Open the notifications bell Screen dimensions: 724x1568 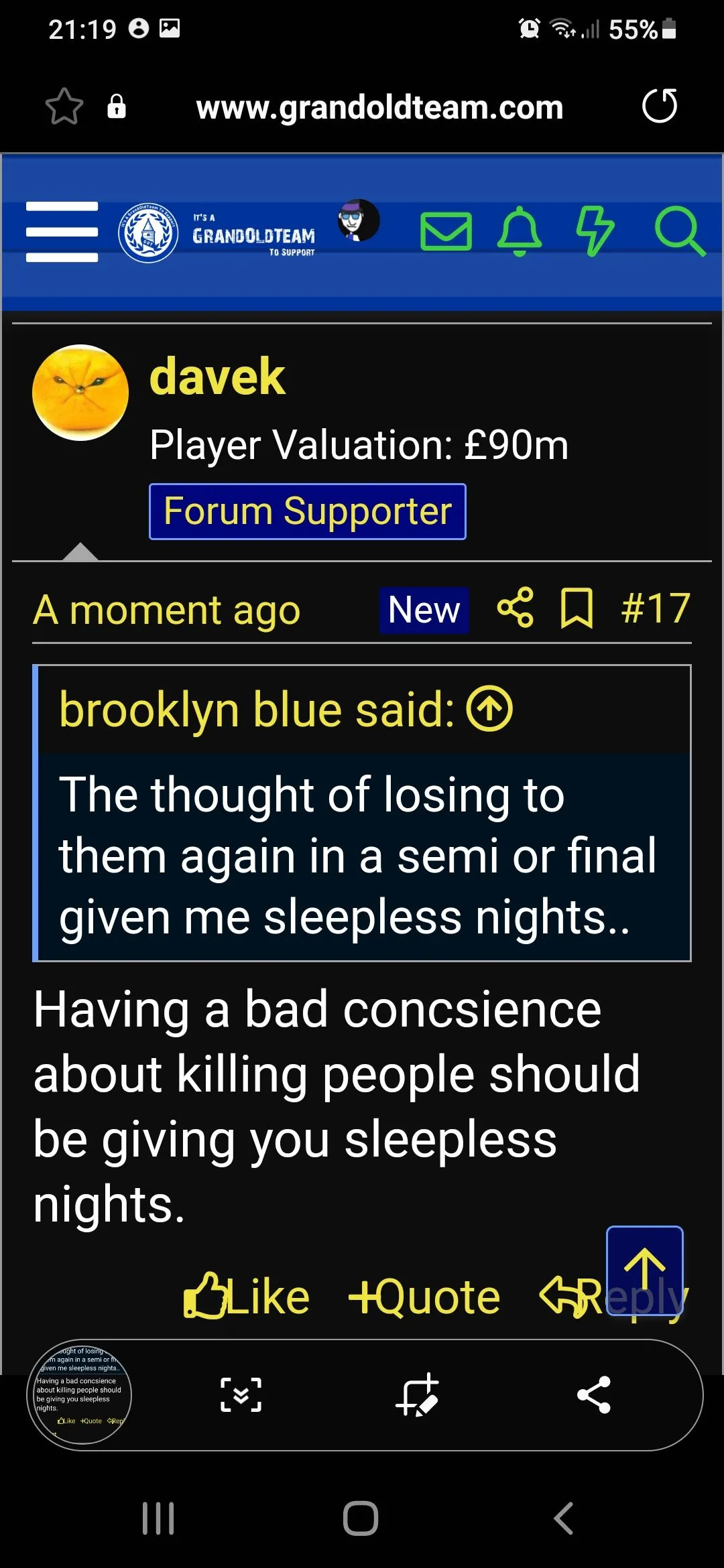520,232
